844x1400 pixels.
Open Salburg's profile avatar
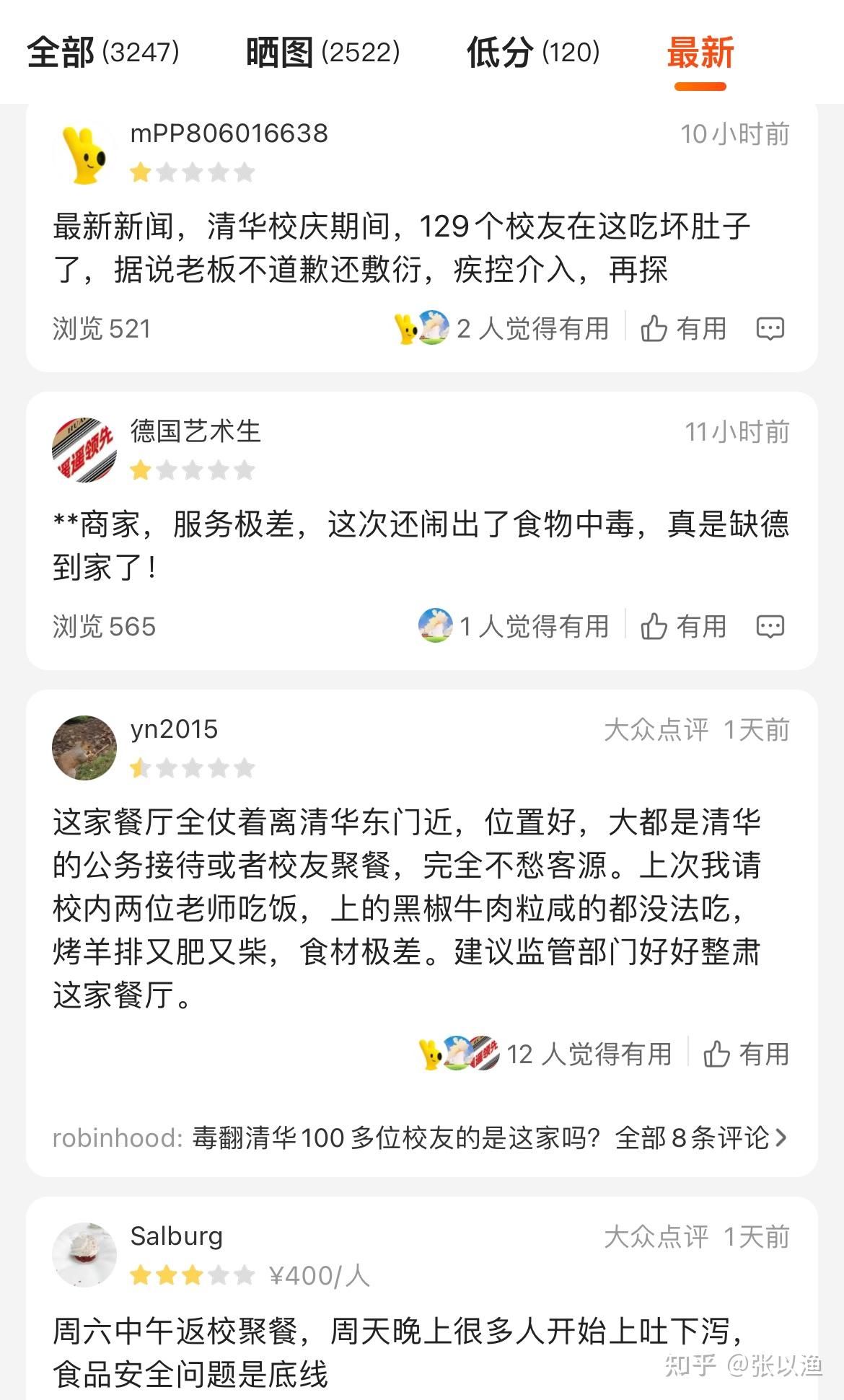[x=84, y=1255]
